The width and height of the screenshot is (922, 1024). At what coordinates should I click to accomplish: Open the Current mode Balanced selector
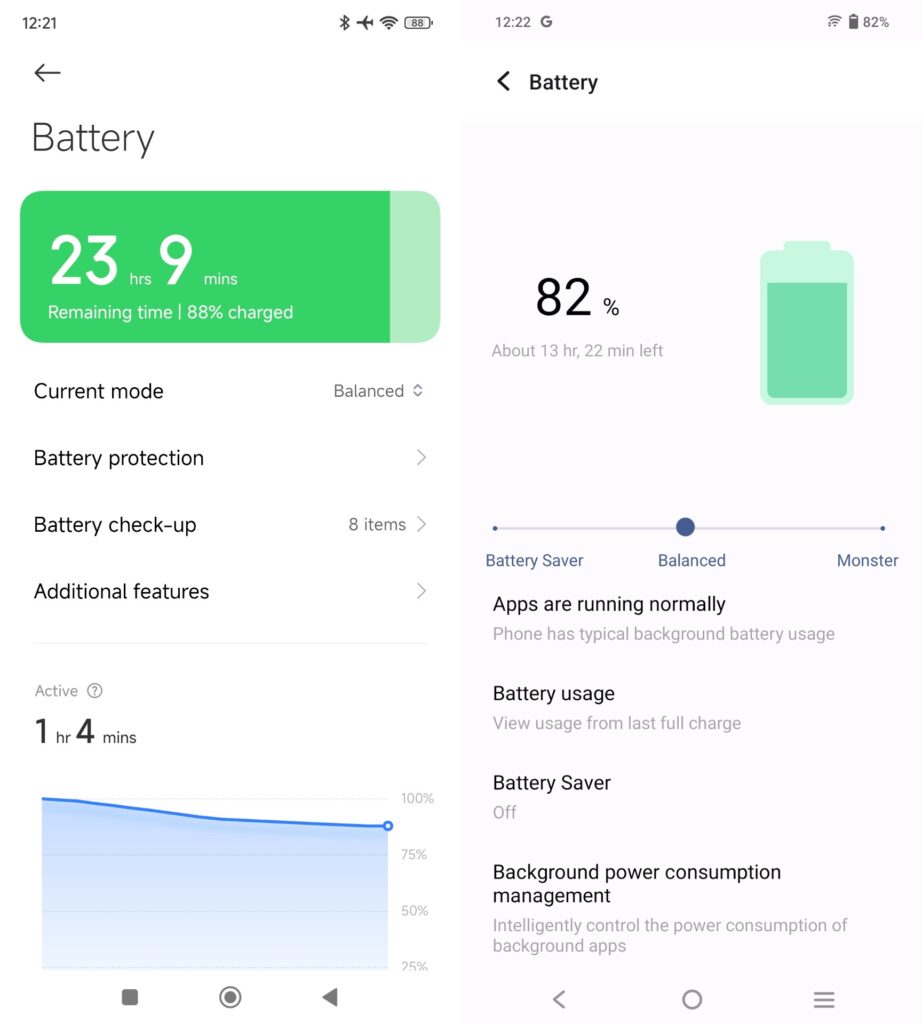tap(378, 391)
